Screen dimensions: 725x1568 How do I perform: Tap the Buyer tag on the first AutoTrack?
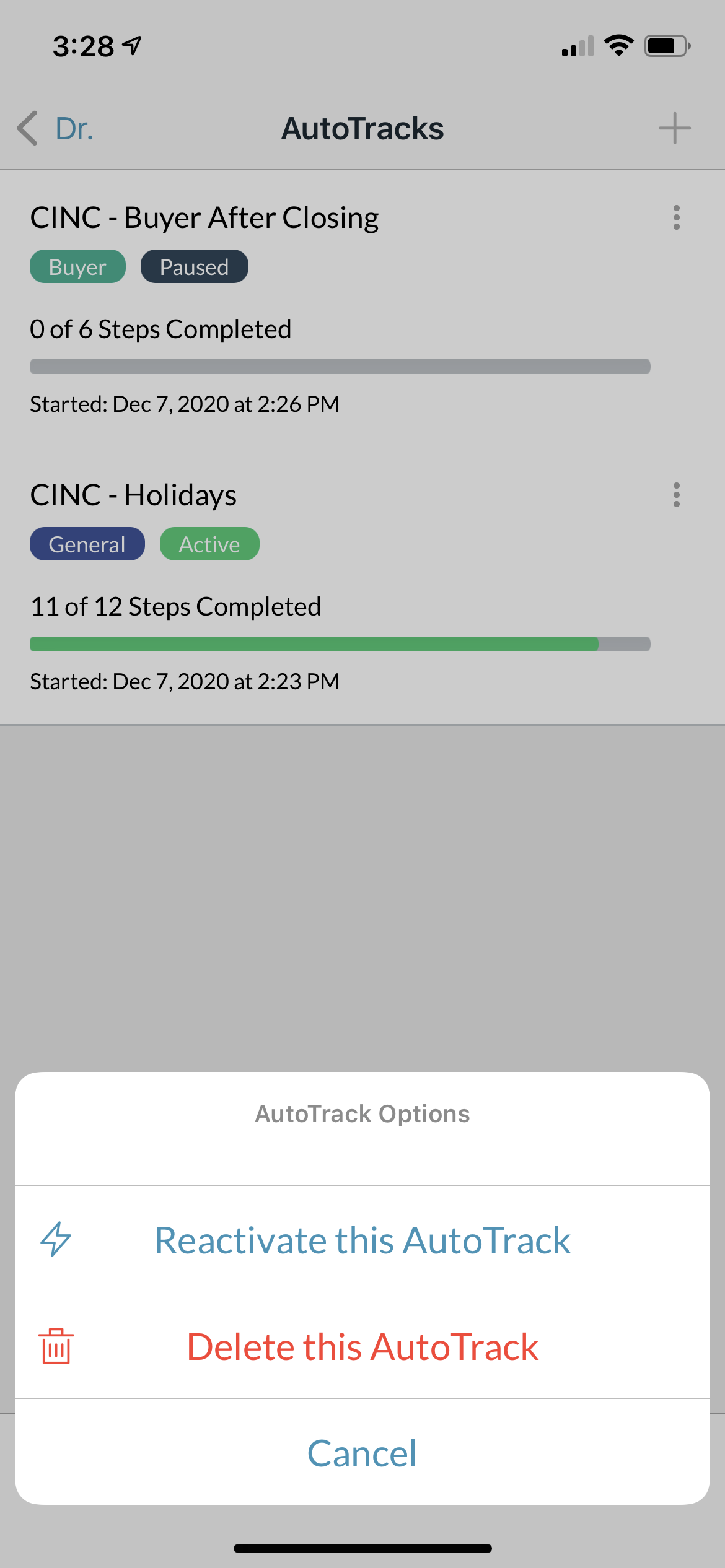coord(77,266)
